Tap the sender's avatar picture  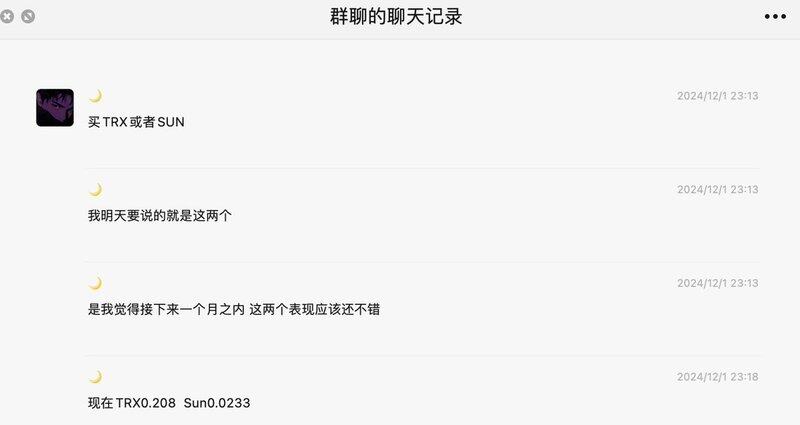(x=55, y=107)
